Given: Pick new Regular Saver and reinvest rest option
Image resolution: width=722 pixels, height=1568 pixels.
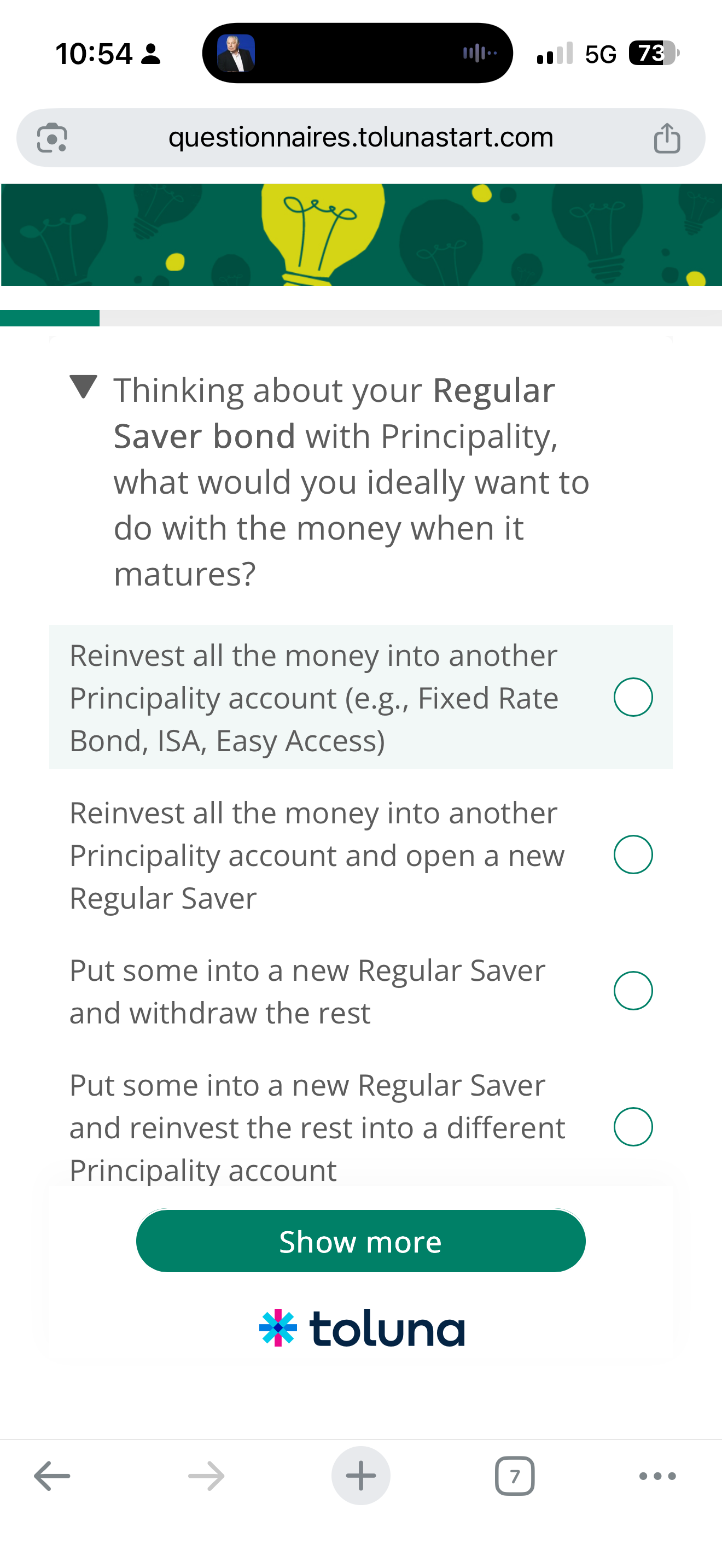Looking at the screenshot, I should [632, 1127].
